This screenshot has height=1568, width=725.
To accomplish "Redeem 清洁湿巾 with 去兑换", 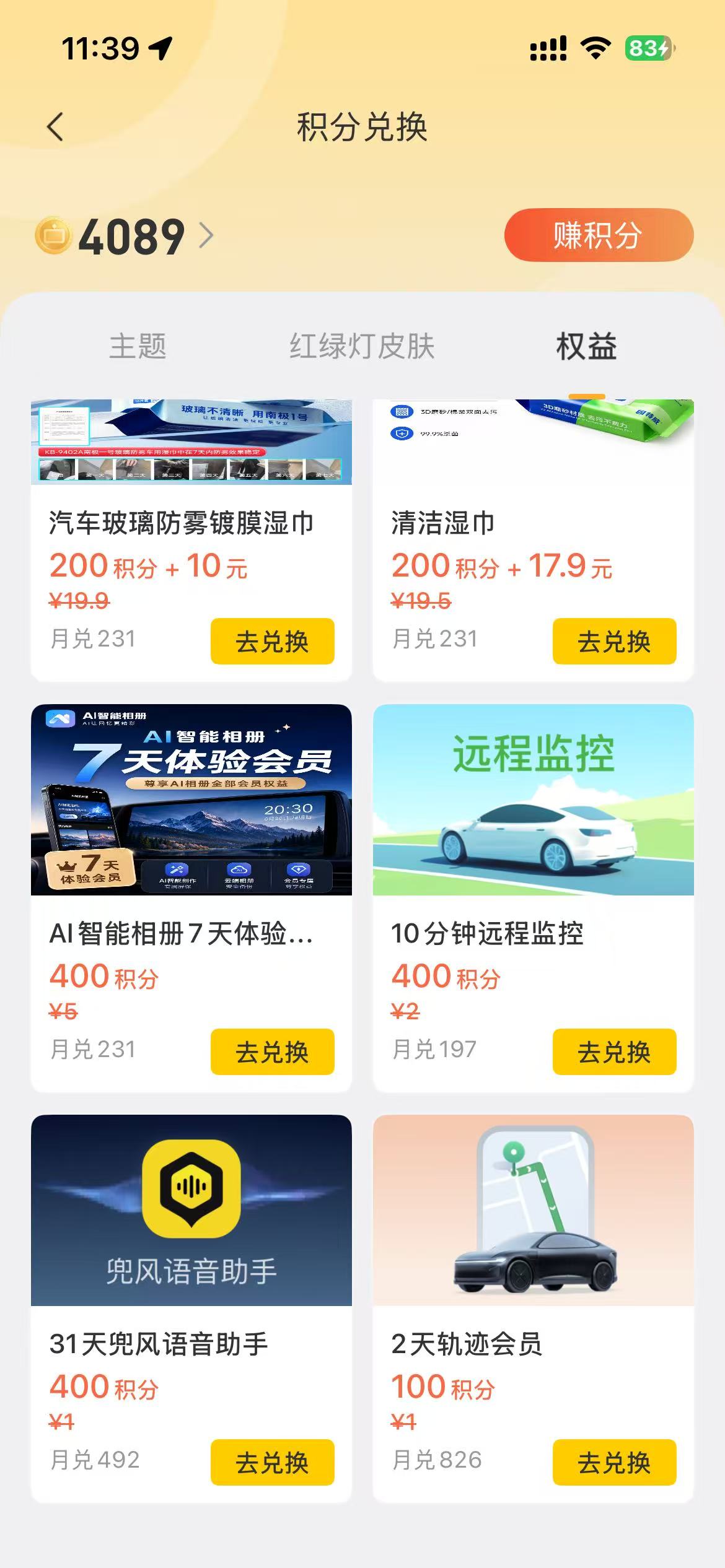I will pyautogui.click(x=614, y=641).
